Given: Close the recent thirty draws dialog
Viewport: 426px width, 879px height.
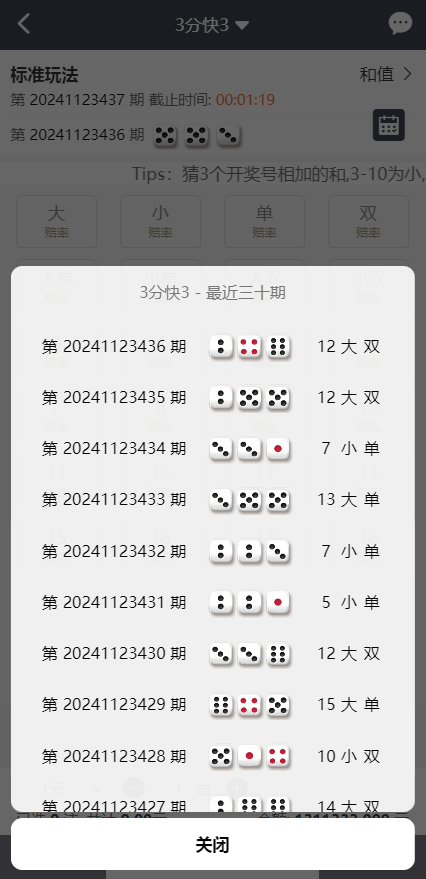Looking at the screenshot, I should [x=212, y=844].
